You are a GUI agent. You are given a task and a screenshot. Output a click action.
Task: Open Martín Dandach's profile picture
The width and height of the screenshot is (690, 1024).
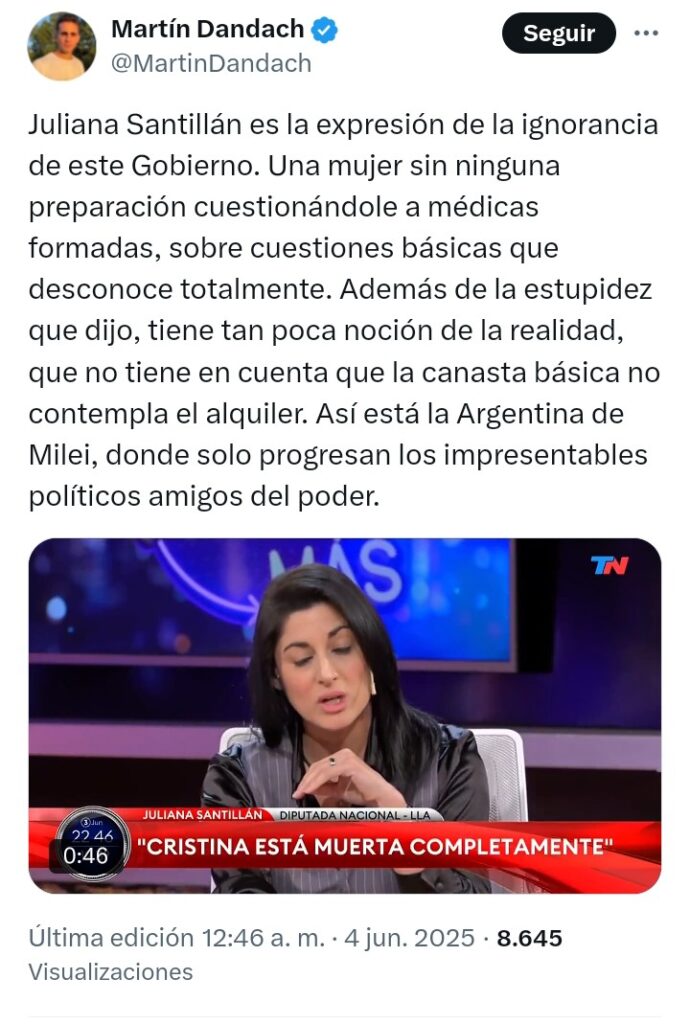pos(62,46)
